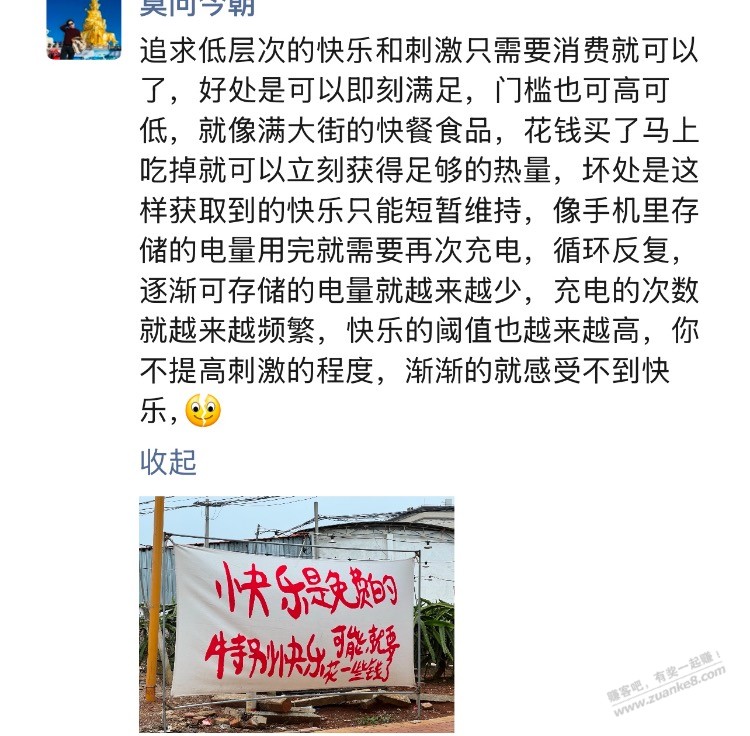This screenshot has width=750, height=736.
Task: Open the poster's profile avatar
Action: click(x=84, y=29)
